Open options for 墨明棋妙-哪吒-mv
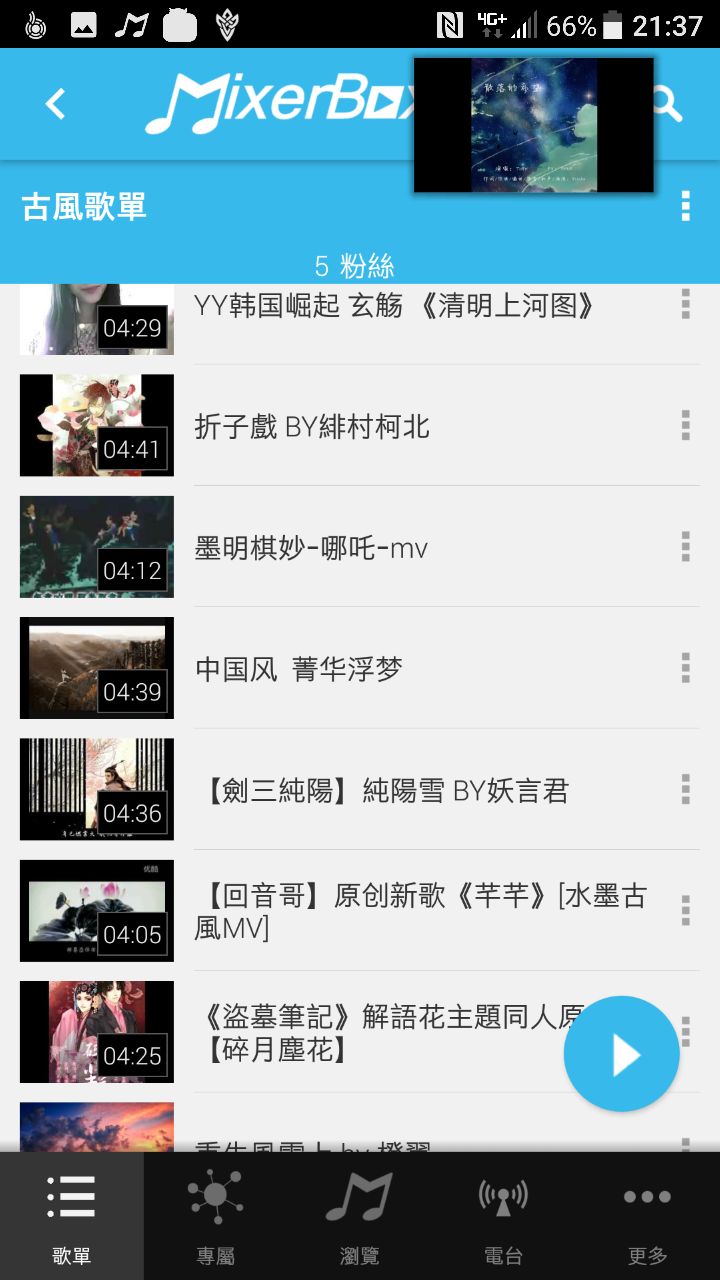 click(685, 547)
